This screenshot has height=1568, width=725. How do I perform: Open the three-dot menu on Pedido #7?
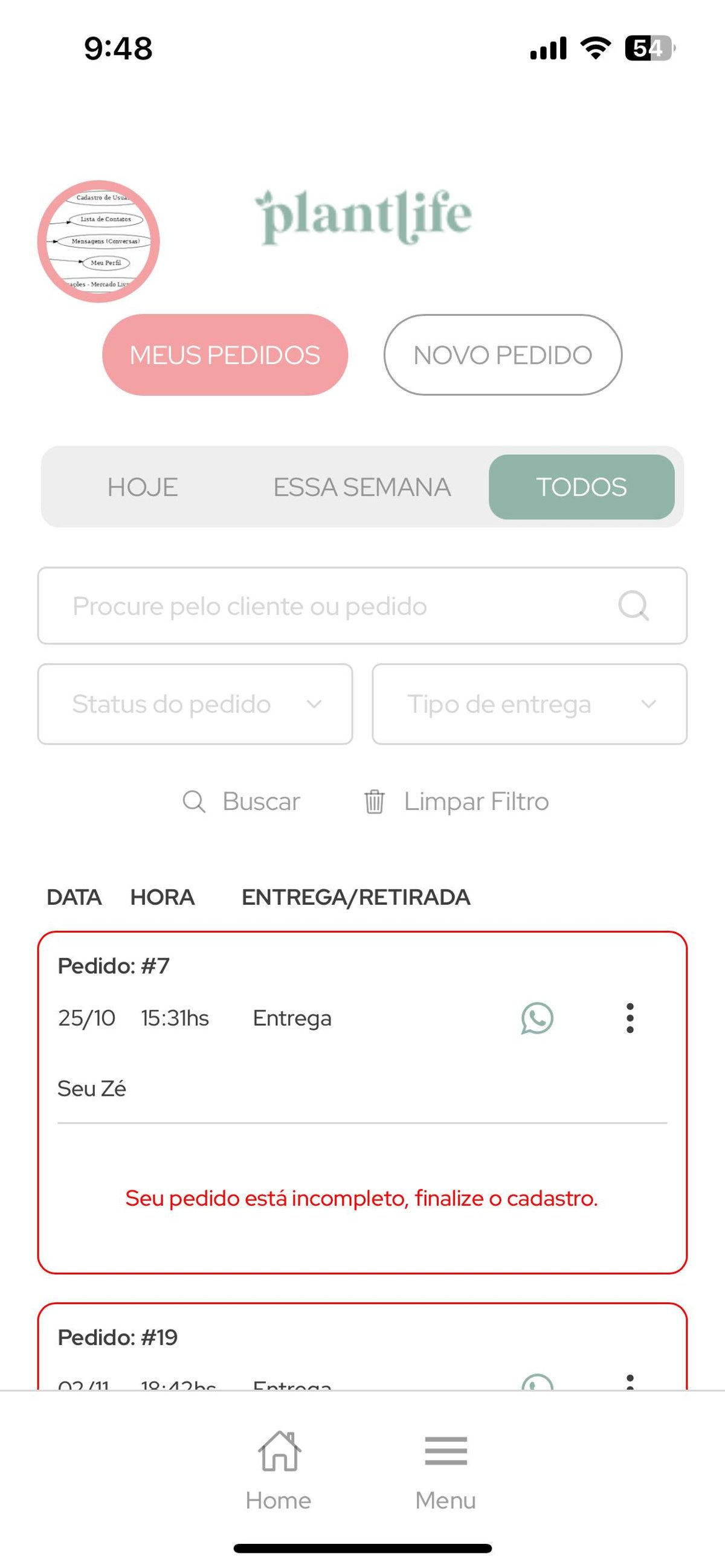(630, 1019)
